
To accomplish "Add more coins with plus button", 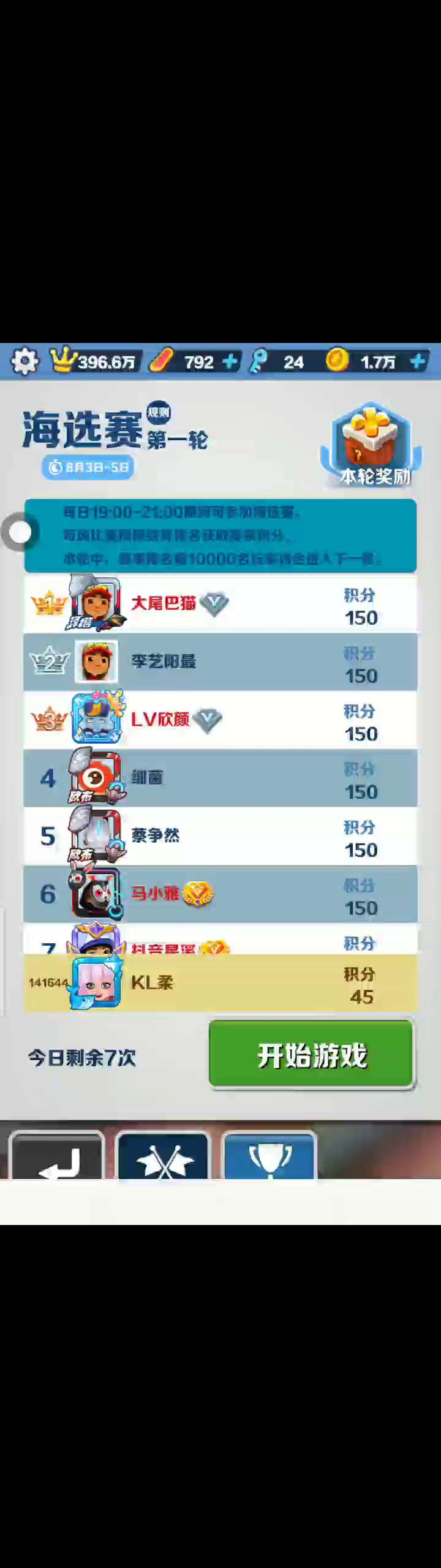I will click(x=418, y=361).
